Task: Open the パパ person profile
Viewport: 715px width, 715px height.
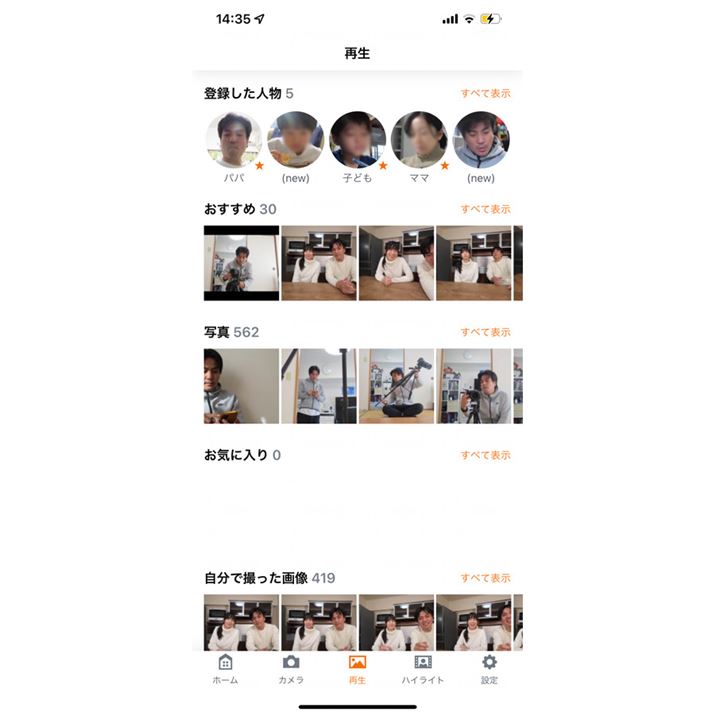Action: (233, 140)
